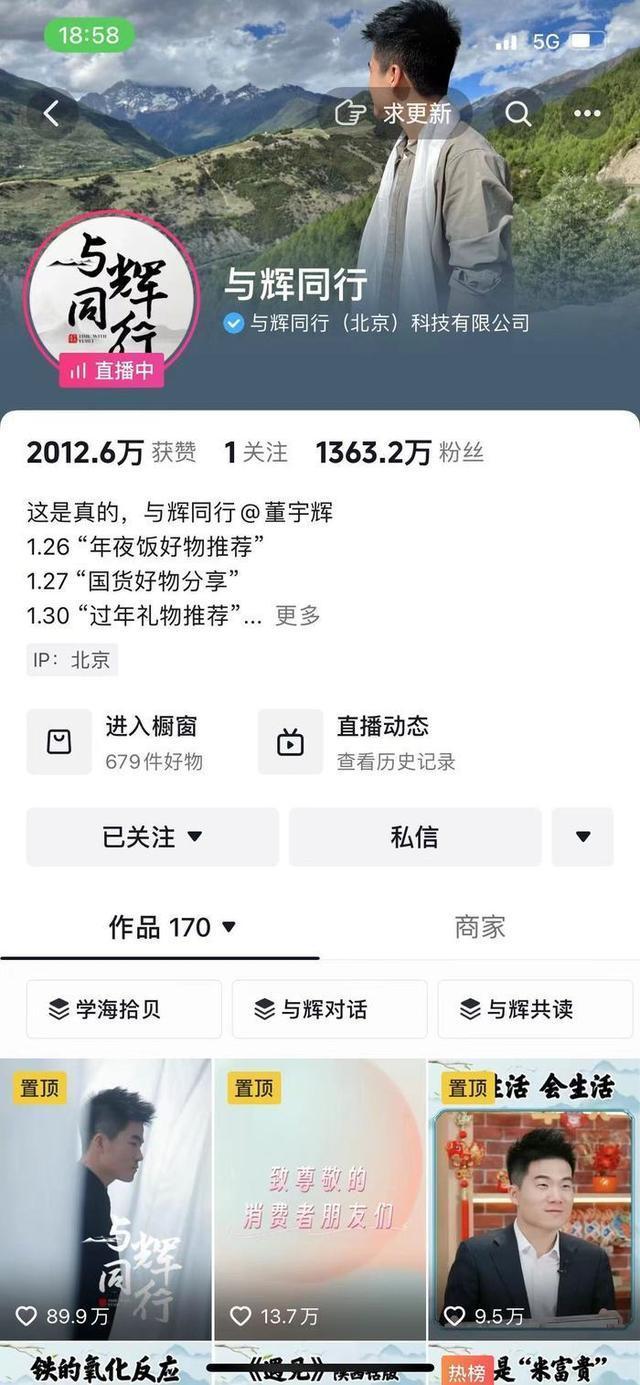Screen dimensions: 640x1385
Task: Play the 致尊敬的消费者朋友们 pinned video
Action: [x=320, y=1200]
